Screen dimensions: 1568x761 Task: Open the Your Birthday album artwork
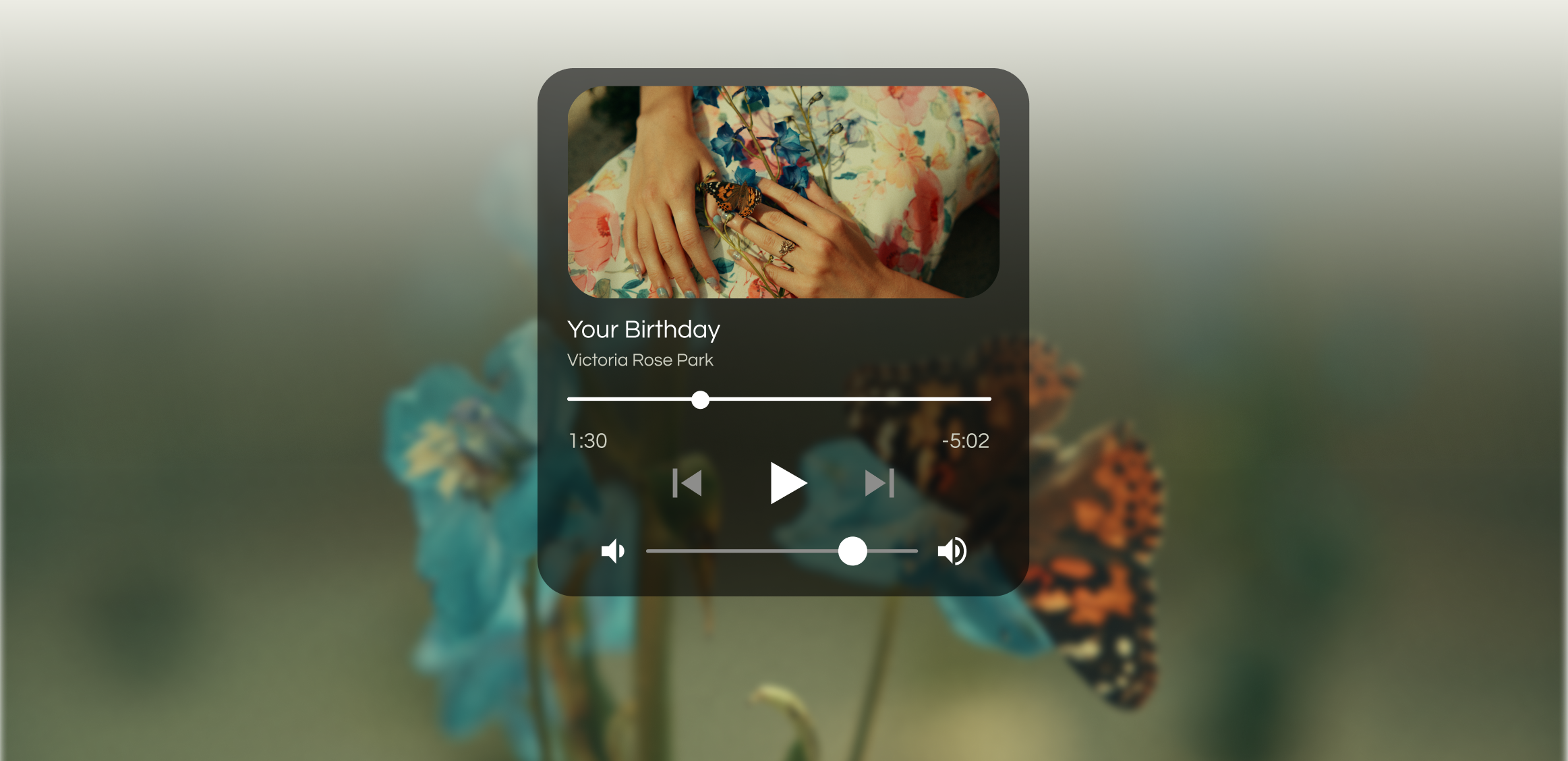pyautogui.click(x=783, y=192)
